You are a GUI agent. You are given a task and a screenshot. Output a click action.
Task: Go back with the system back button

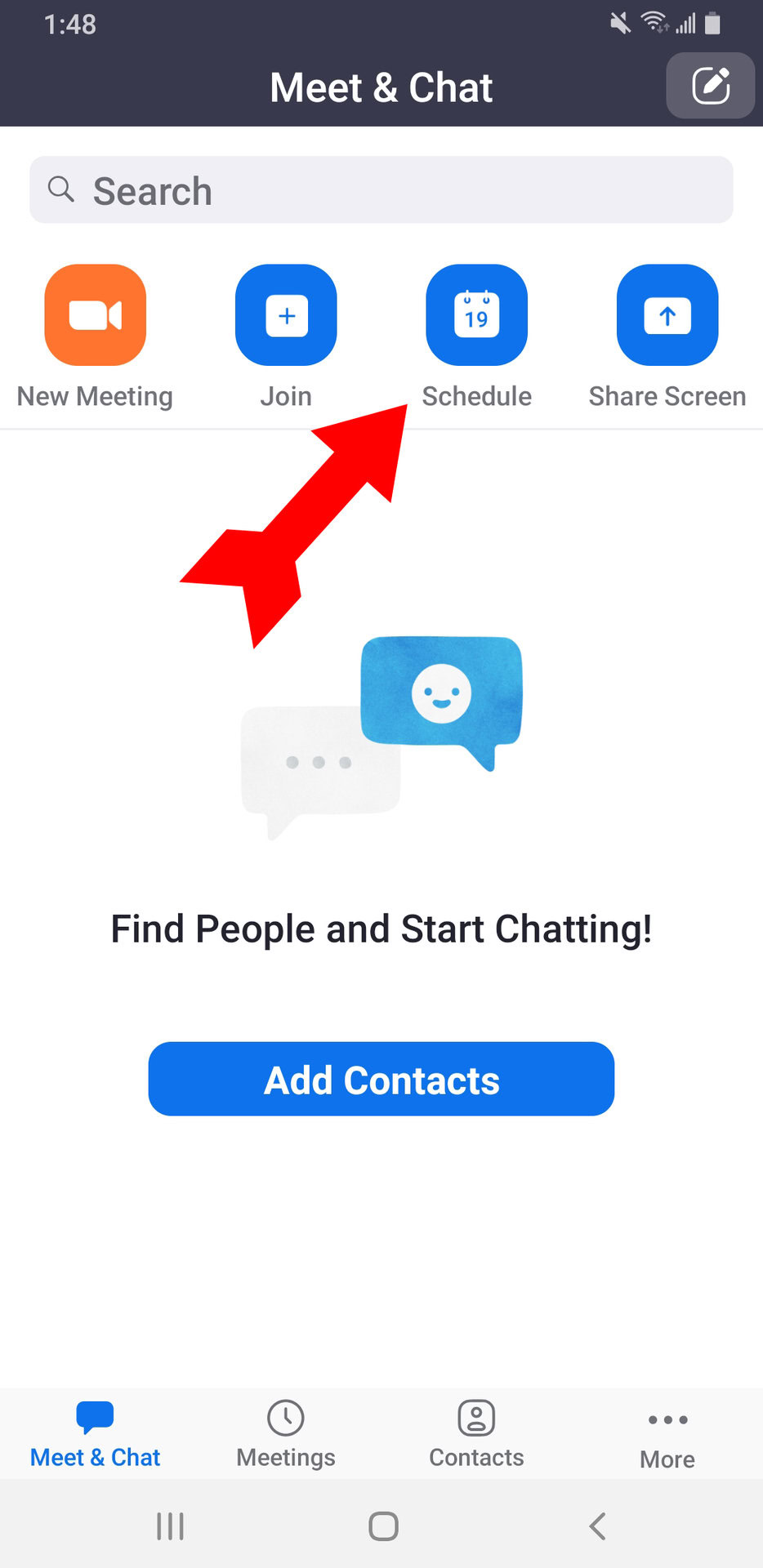pyautogui.click(x=597, y=1526)
